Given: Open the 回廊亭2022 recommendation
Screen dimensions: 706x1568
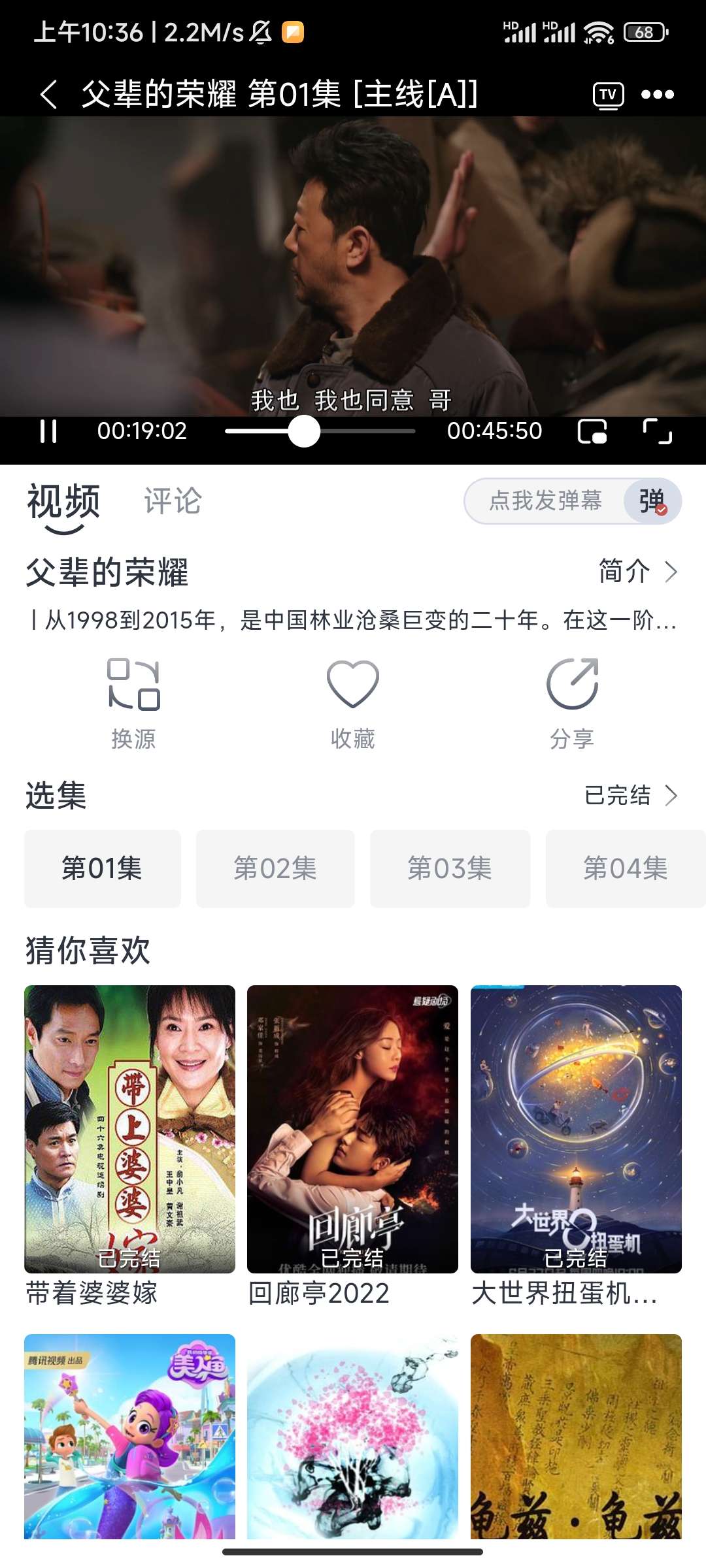Looking at the screenshot, I should pos(352,1129).
